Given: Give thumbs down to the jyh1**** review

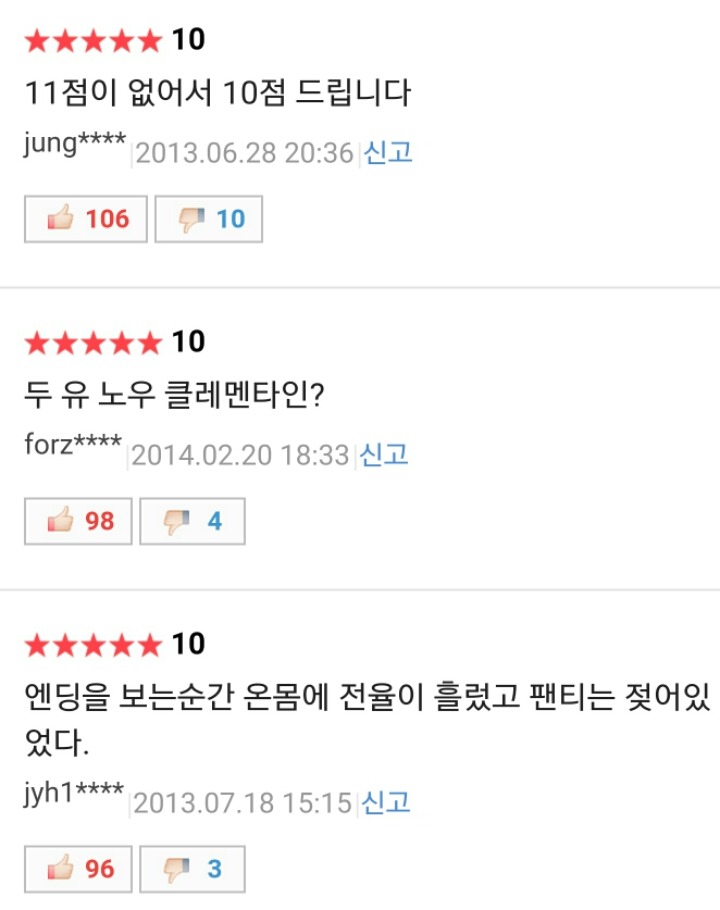Looking at the screenshot, I should 192,869.
